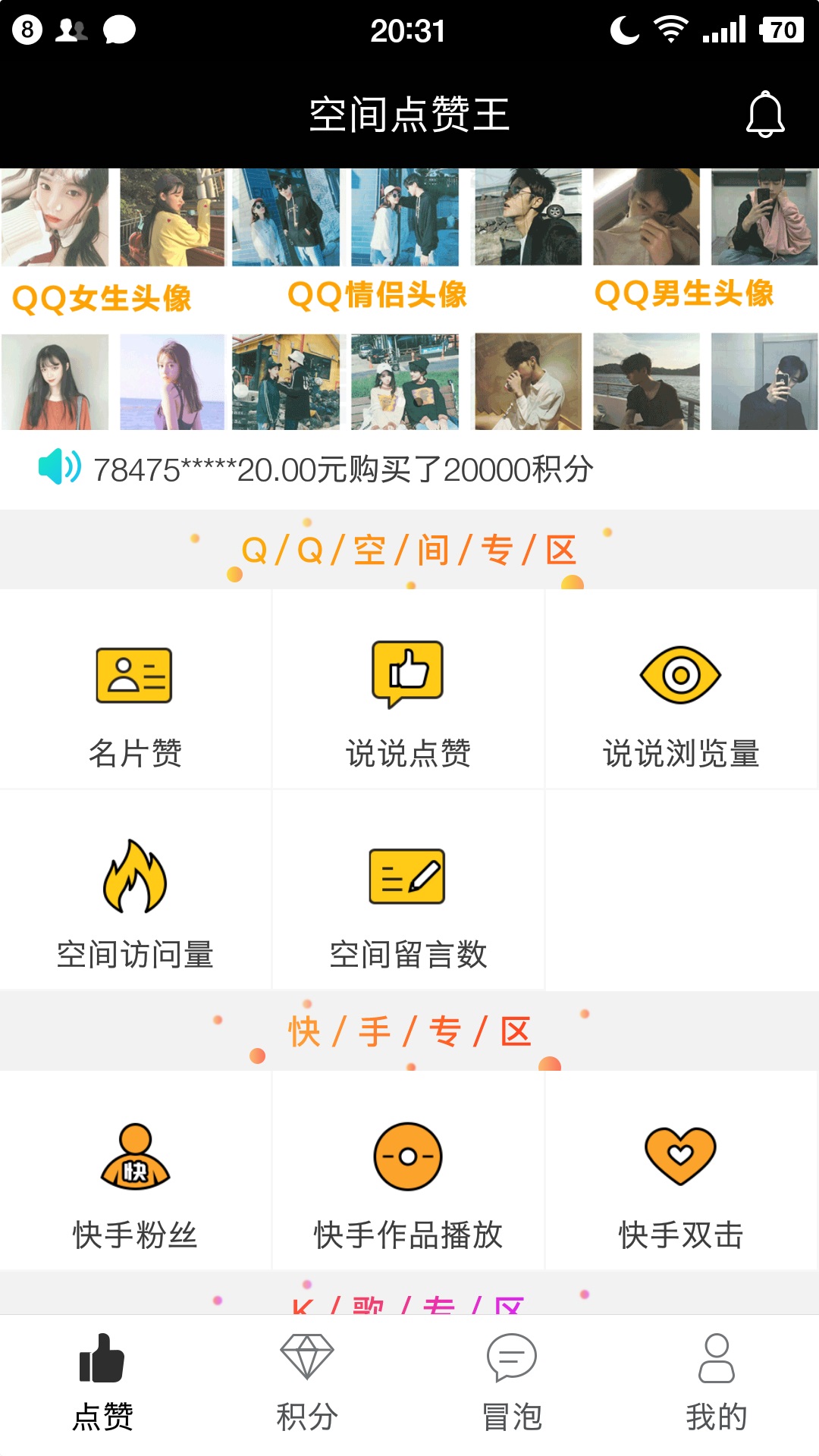
Task: Open the notifications bell
Action: 765,115
